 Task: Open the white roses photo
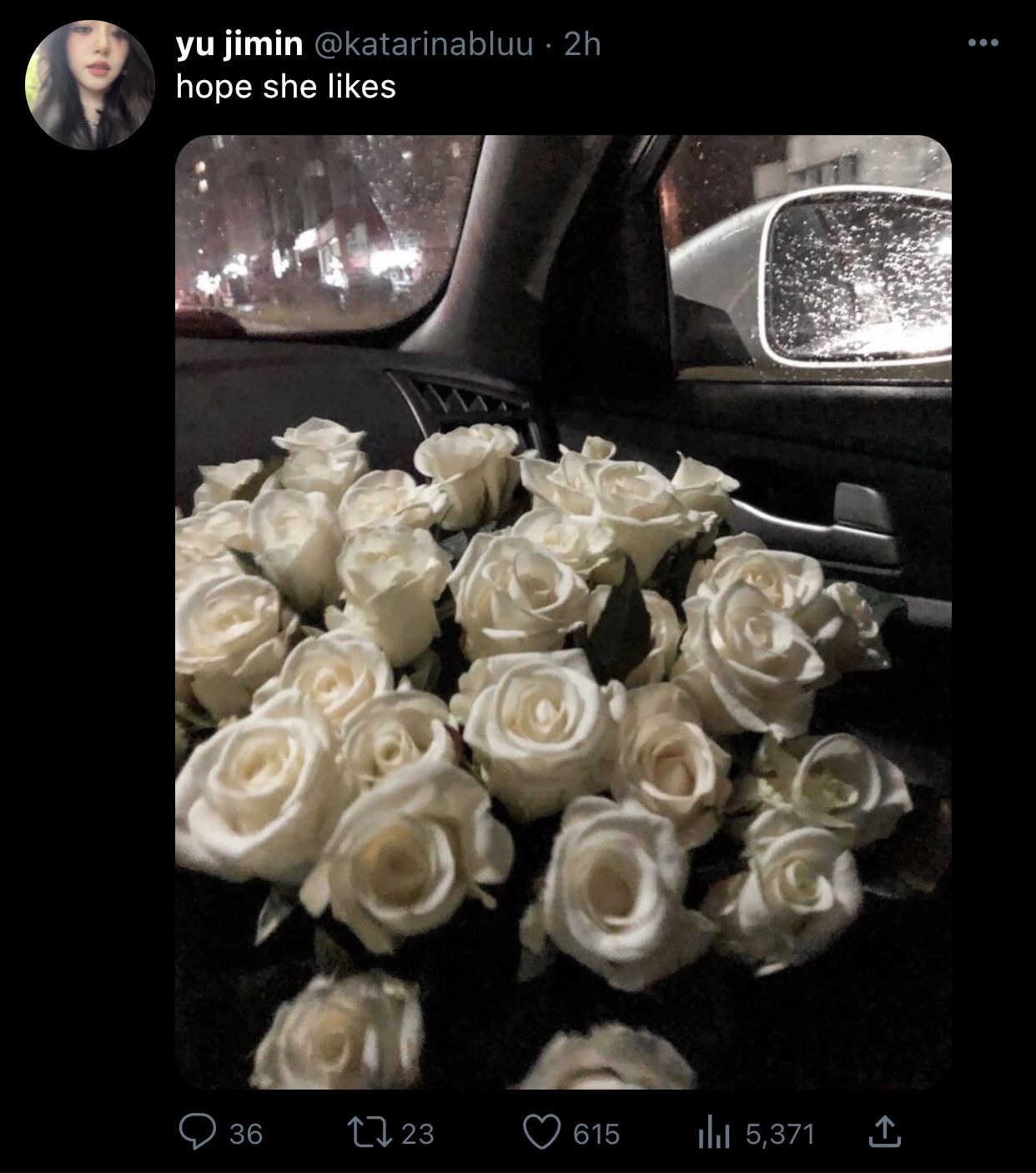(563, 612)
